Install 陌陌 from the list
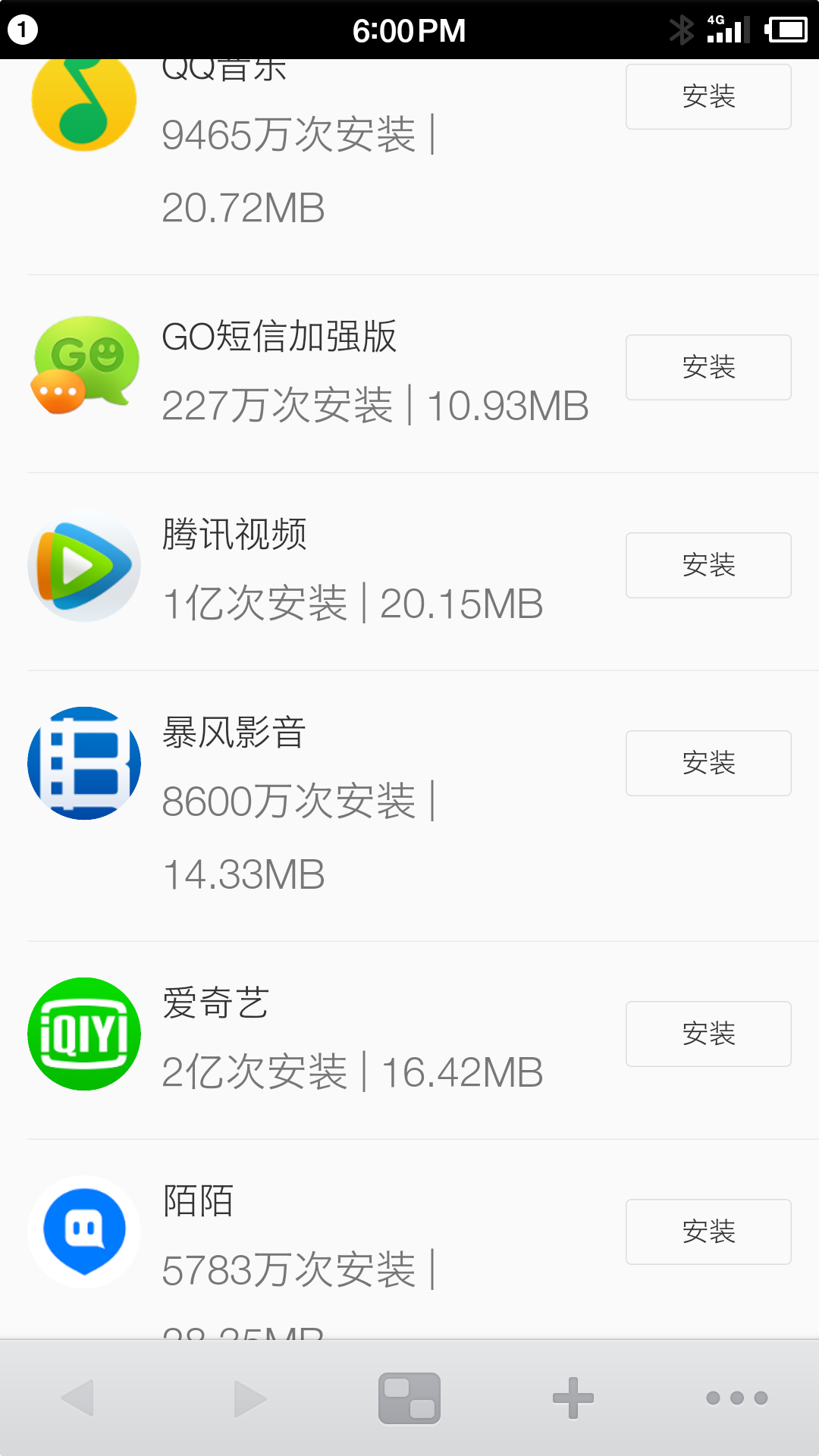The height and width of the screenshot is (1456, 819). 708,1232
